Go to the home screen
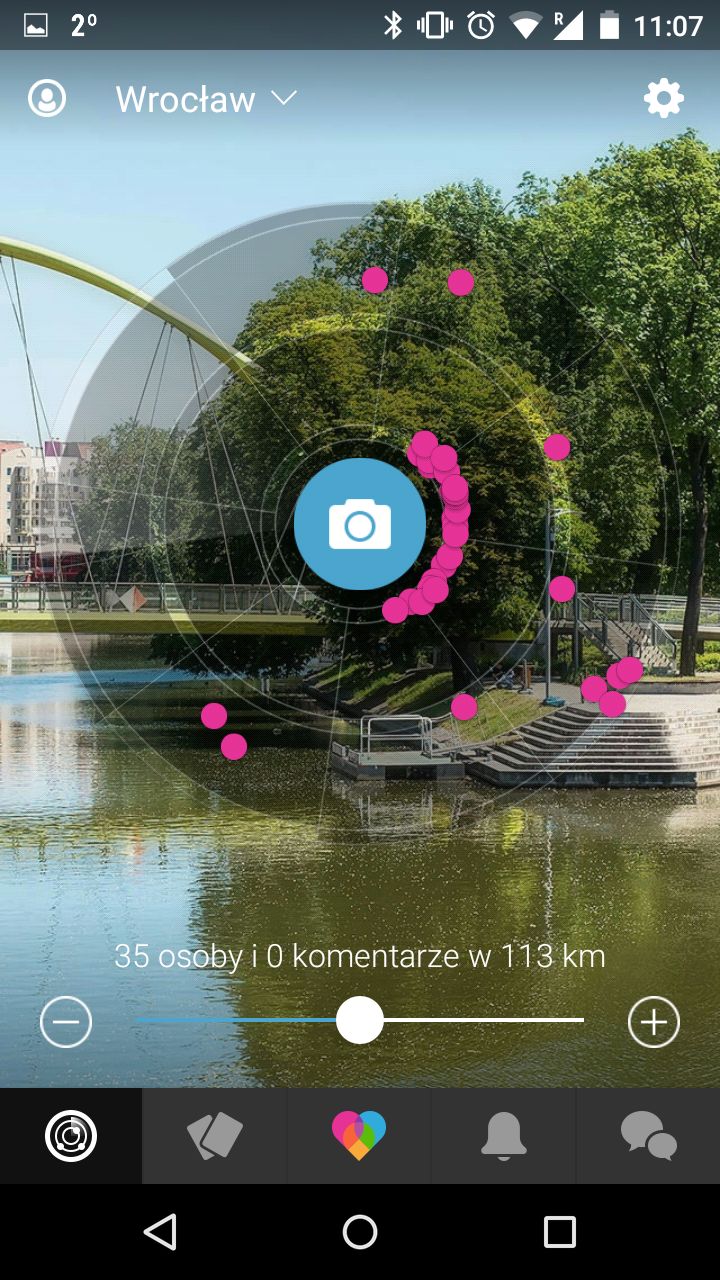 pyautogui.click(x=360, y=1232)
